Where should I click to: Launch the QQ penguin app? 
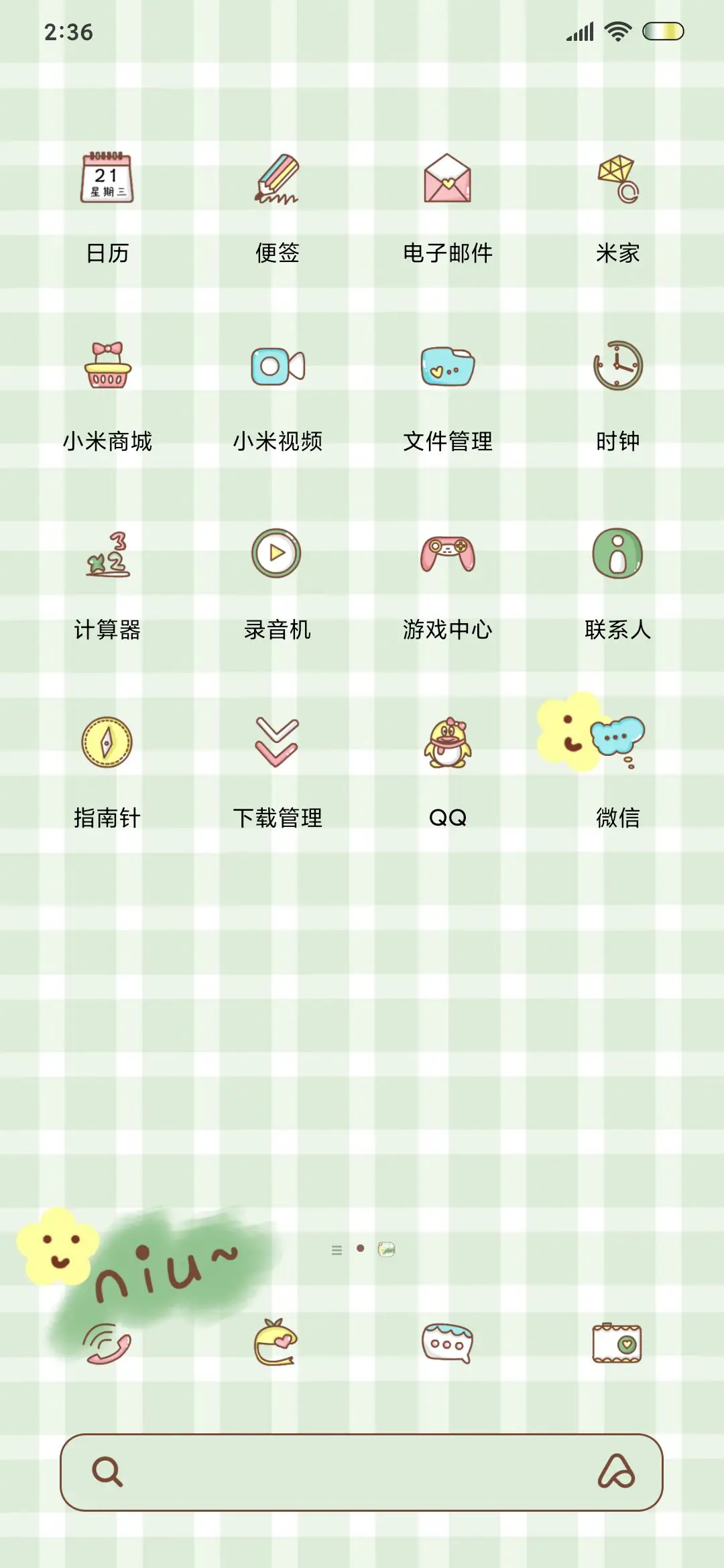[448, 742]
